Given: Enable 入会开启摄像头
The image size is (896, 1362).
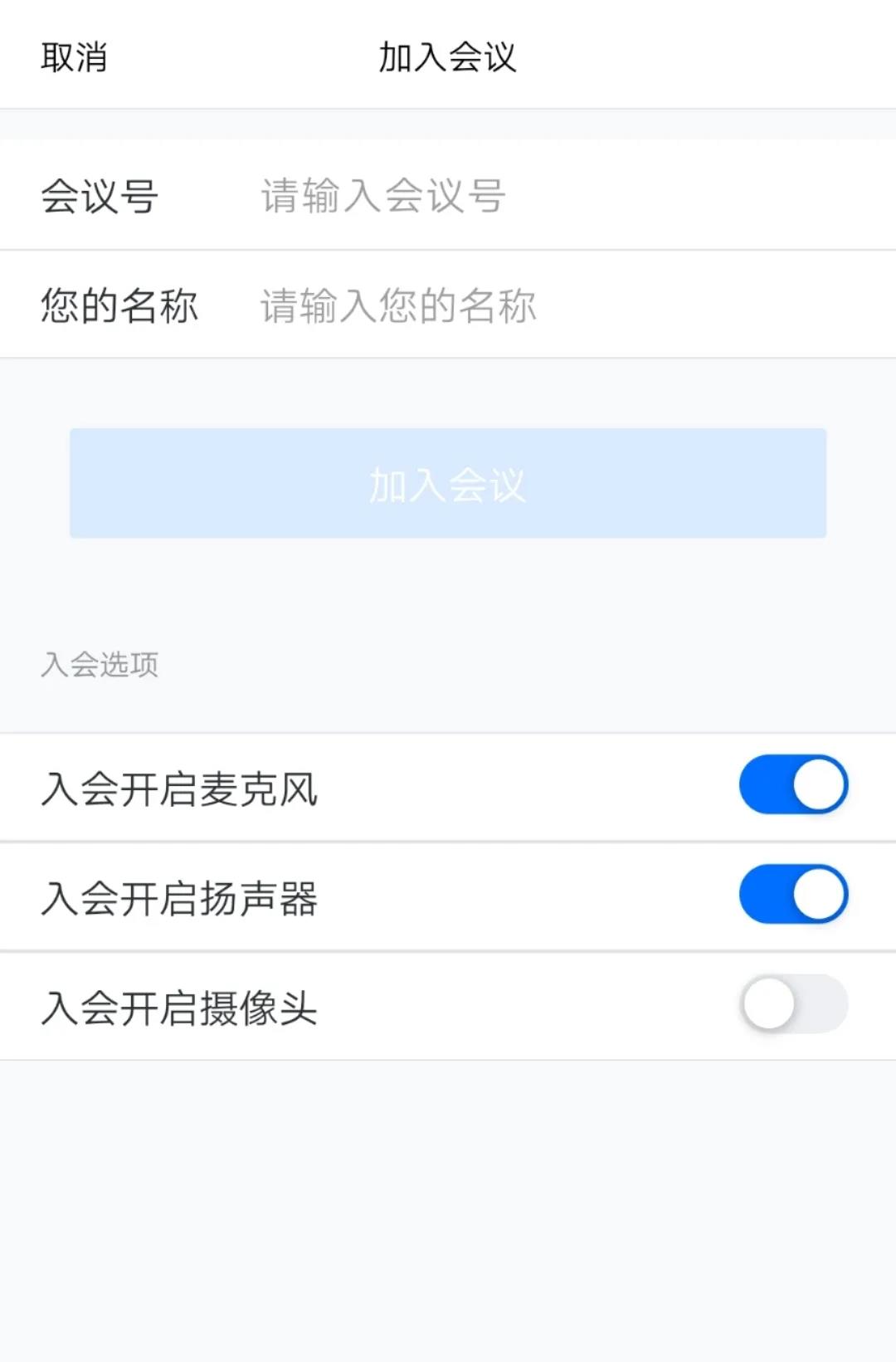Looking at the screenshot, I should click(x=793, y=1004).
